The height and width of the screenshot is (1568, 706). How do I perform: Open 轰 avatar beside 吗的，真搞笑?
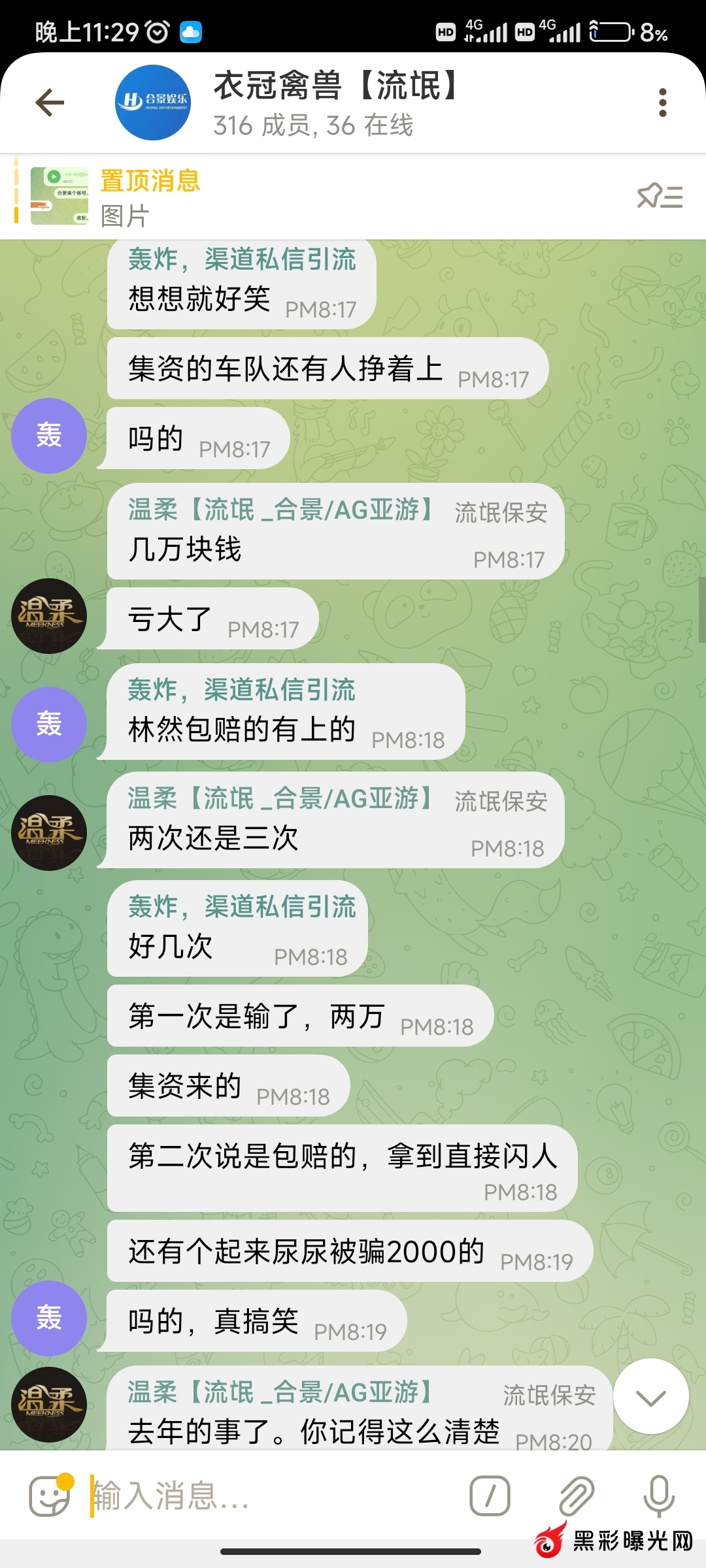tap(49, 1318)
